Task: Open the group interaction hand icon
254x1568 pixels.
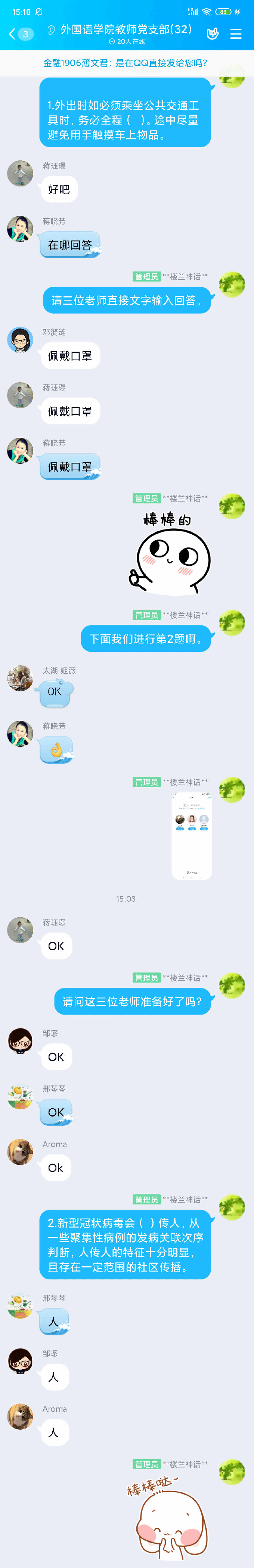Action: click(213, 34)
